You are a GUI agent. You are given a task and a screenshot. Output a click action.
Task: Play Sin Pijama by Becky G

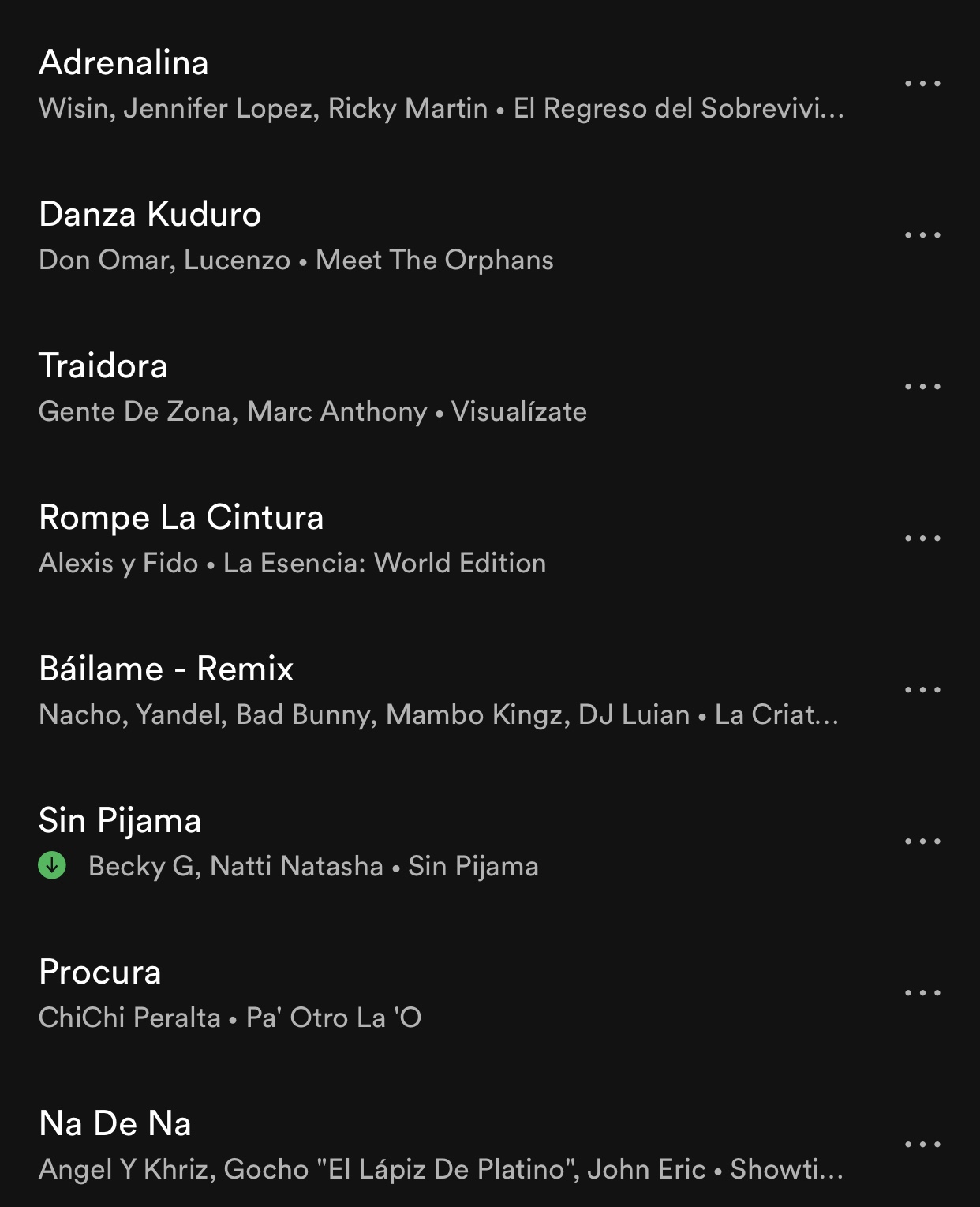120,821
